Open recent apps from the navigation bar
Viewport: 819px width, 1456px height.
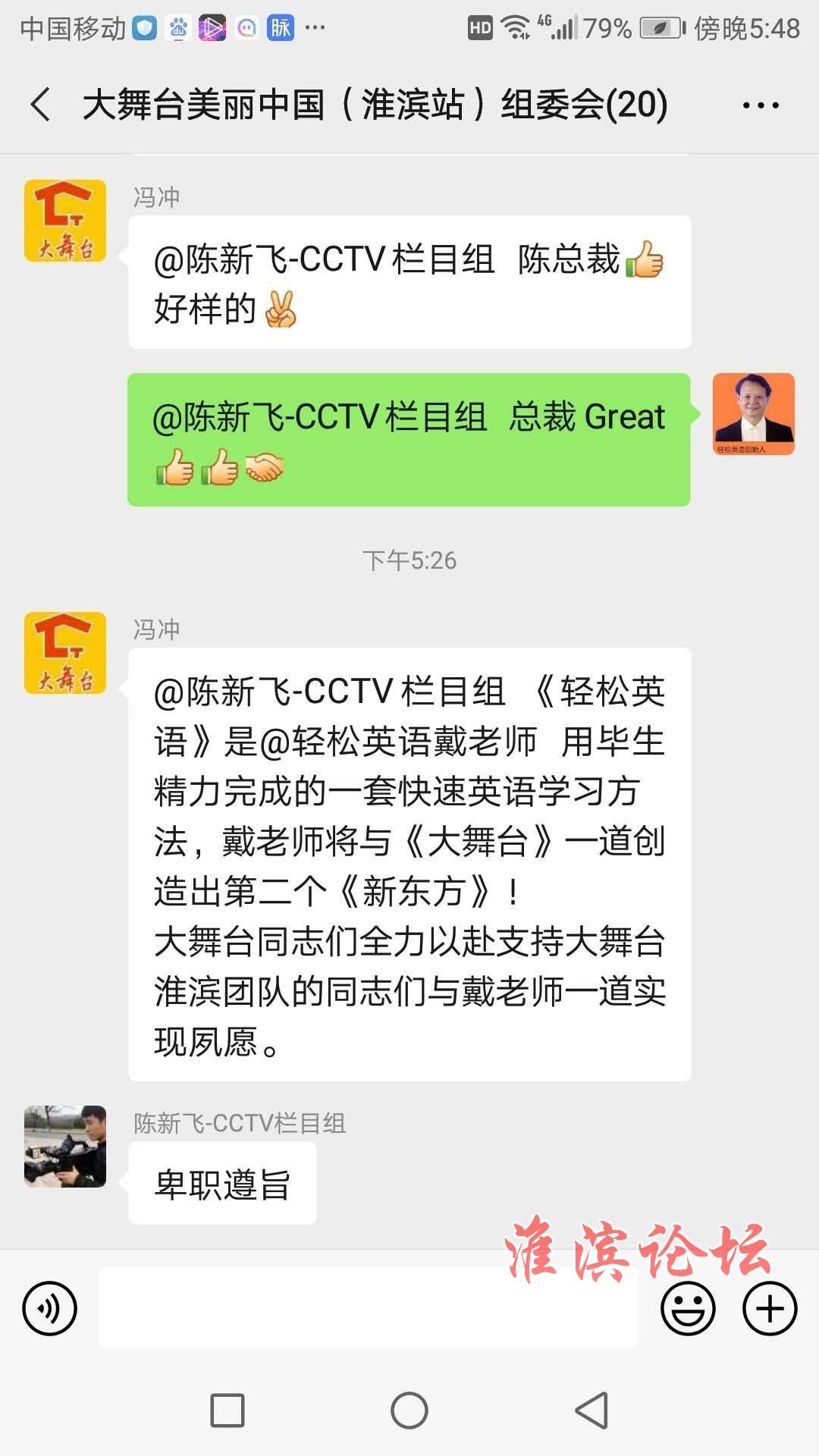tap(227, 1410)
